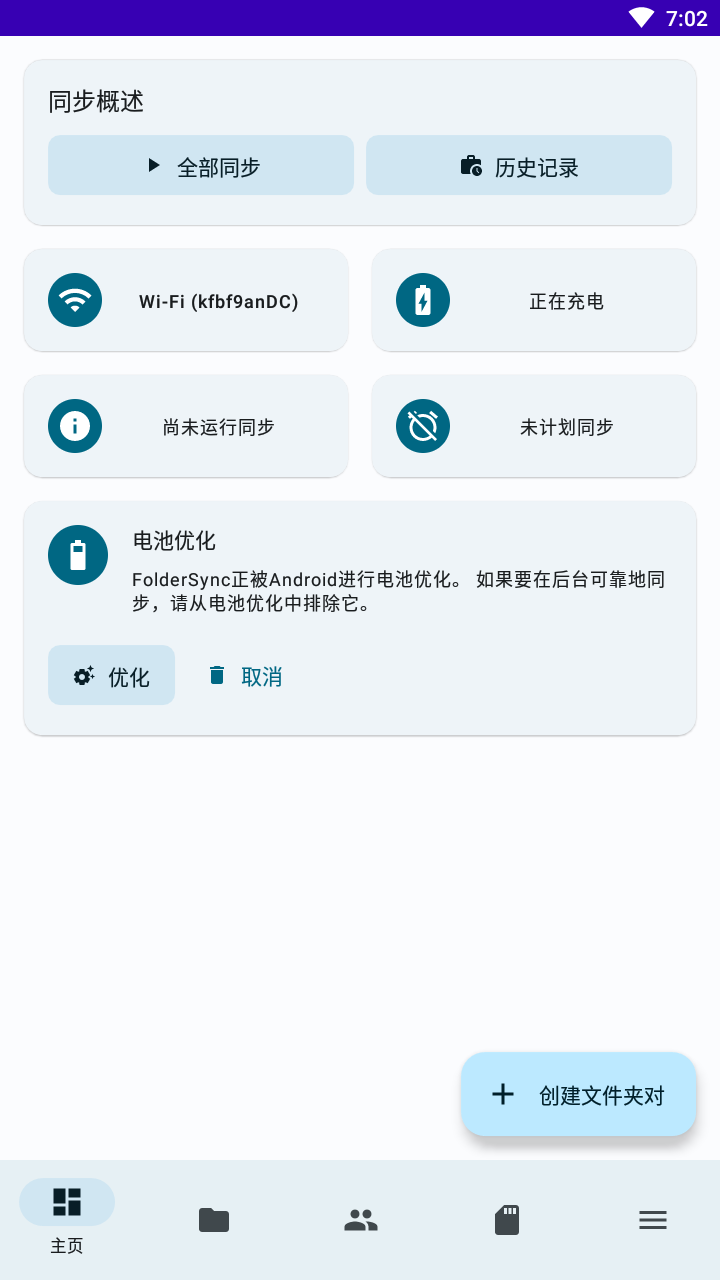This screenshot has width=720, height=1280.
Task: Open the 尚未运行同步 info card
Action: click(186, 426)
